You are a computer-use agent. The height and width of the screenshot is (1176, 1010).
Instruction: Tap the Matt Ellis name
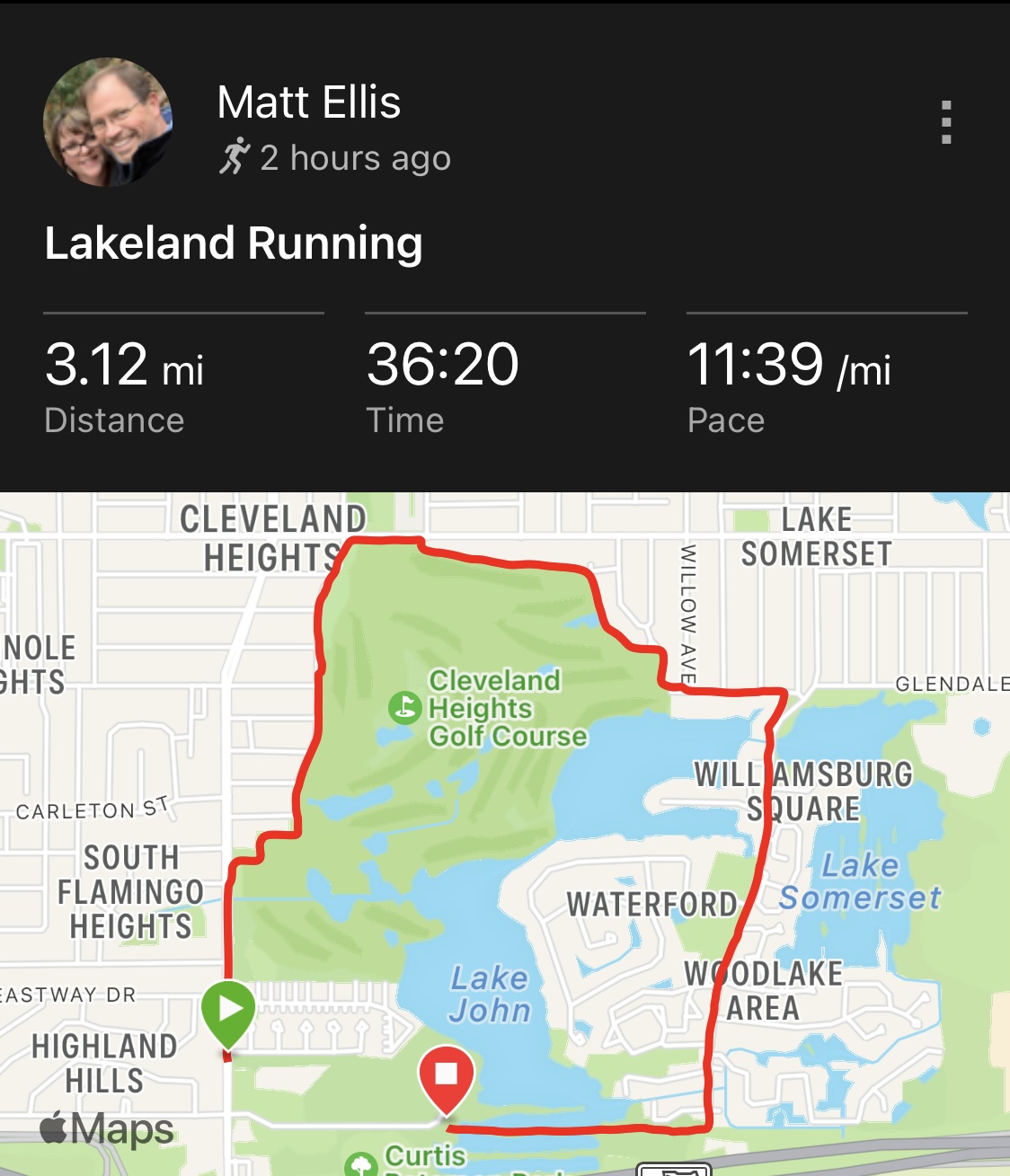pyautogui.click(x=308, y=102)
